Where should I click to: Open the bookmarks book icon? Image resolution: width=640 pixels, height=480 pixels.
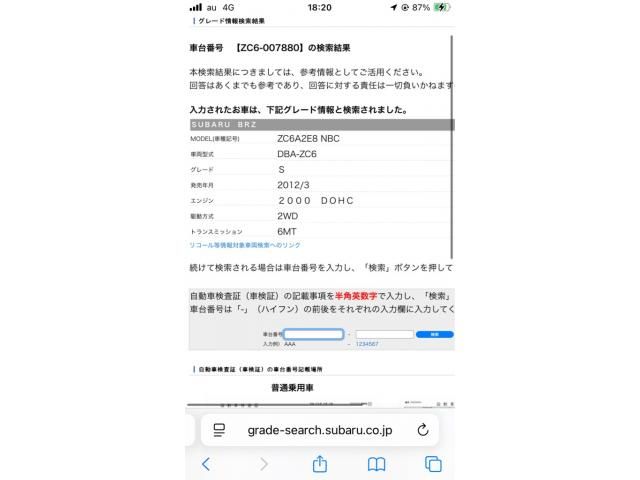coord(376,464)
